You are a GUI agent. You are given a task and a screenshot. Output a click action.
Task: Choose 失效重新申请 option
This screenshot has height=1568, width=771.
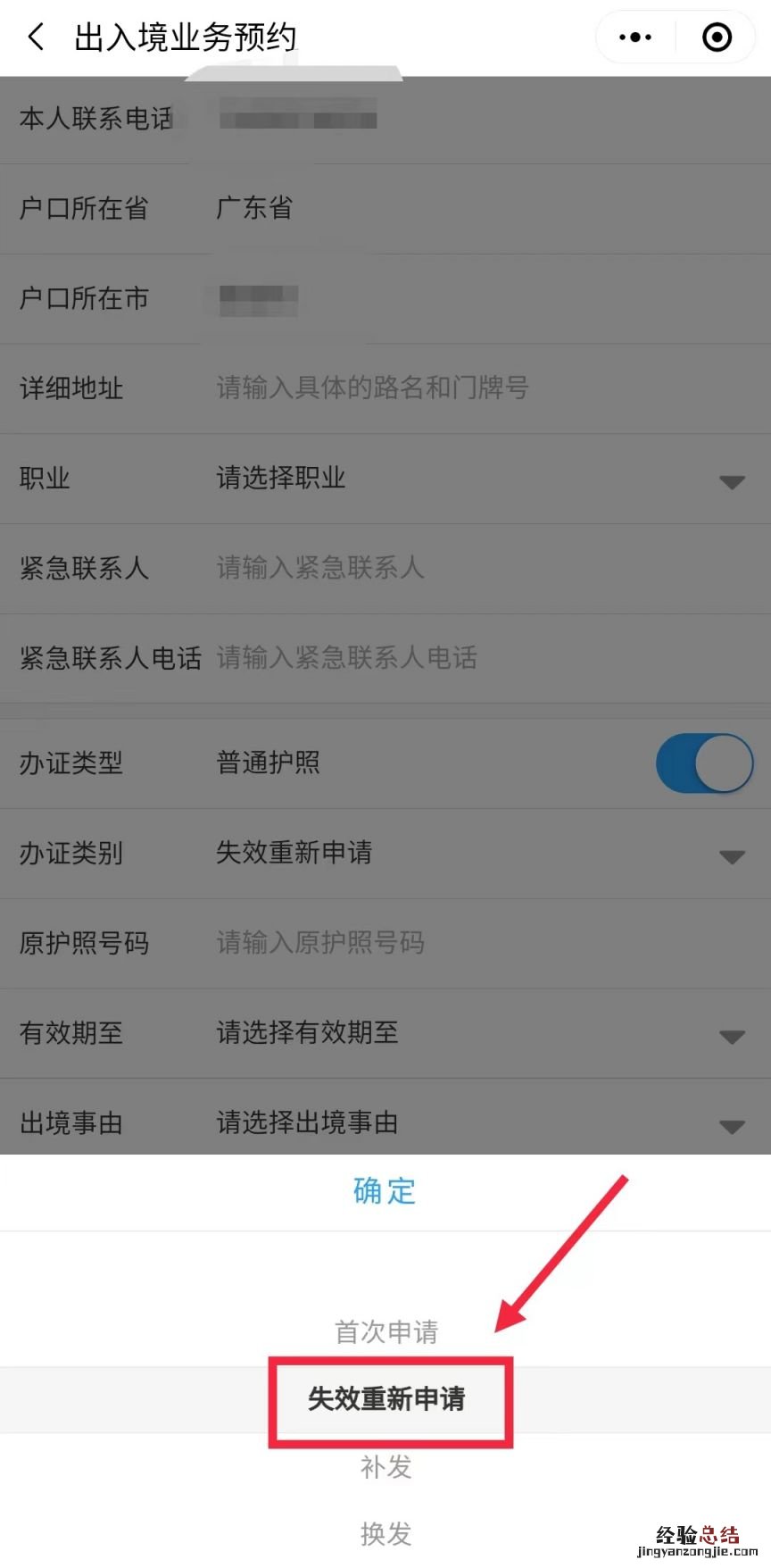coord(386,1399)
